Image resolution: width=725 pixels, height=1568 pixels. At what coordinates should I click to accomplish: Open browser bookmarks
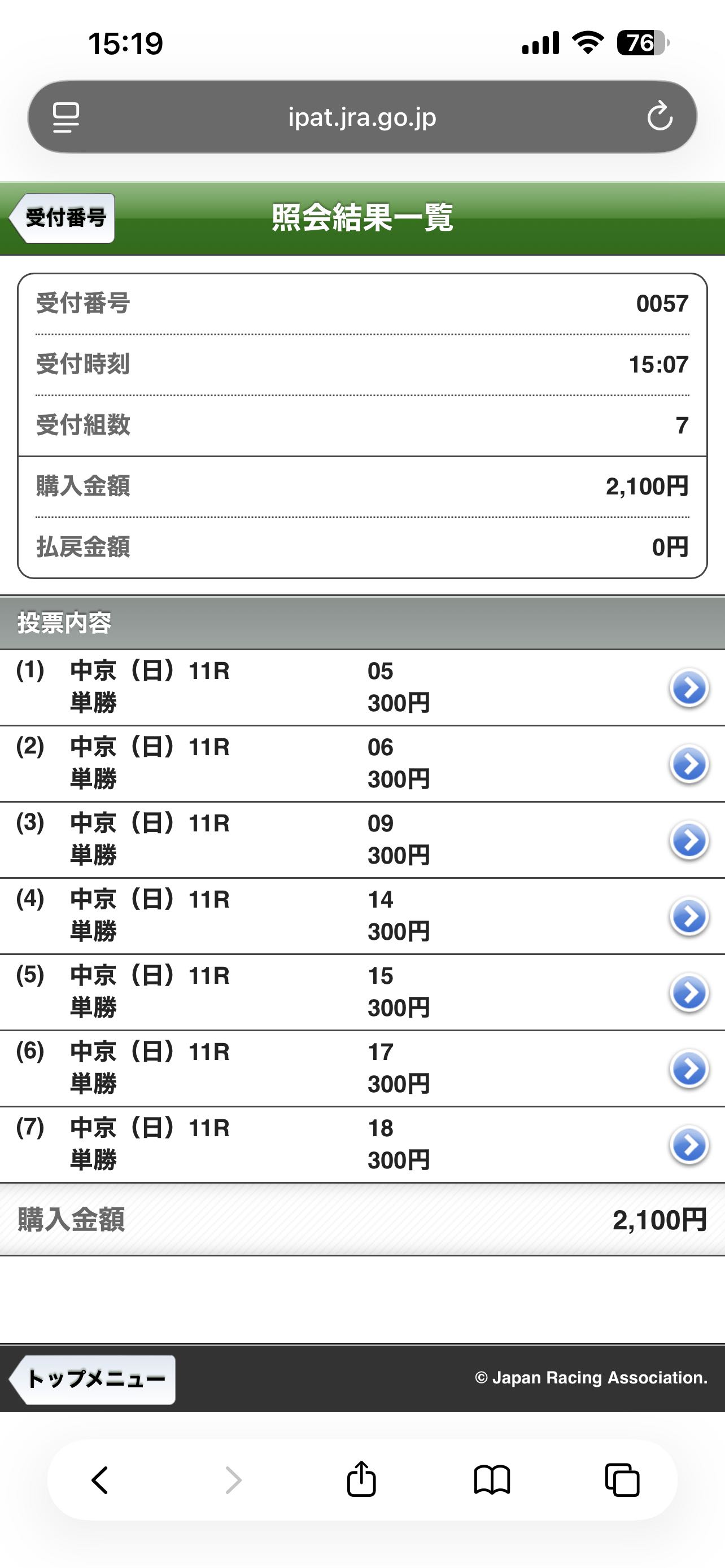[x=492, y=1480]
